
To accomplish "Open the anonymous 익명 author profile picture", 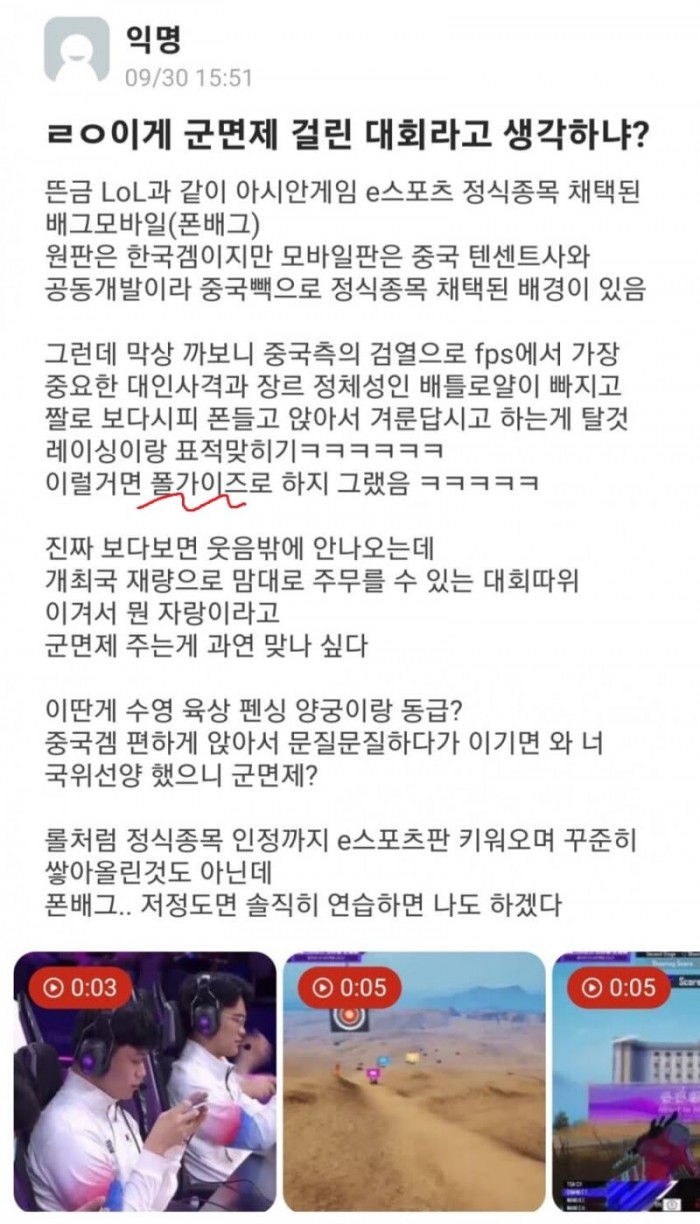I will 76,49.
